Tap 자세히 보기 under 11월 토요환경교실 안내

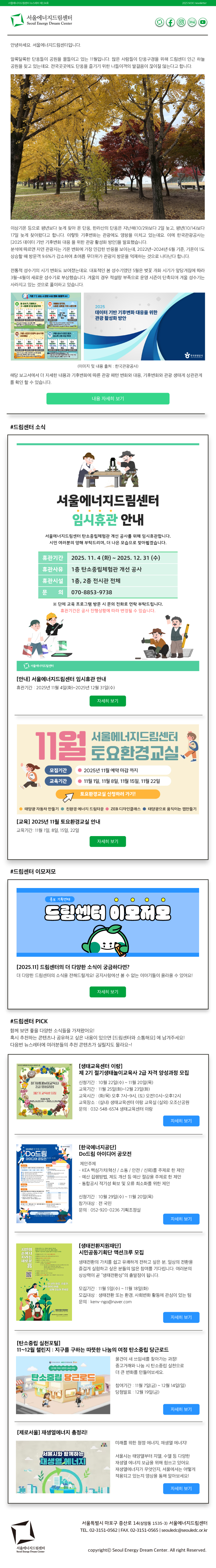pos(108,841)
